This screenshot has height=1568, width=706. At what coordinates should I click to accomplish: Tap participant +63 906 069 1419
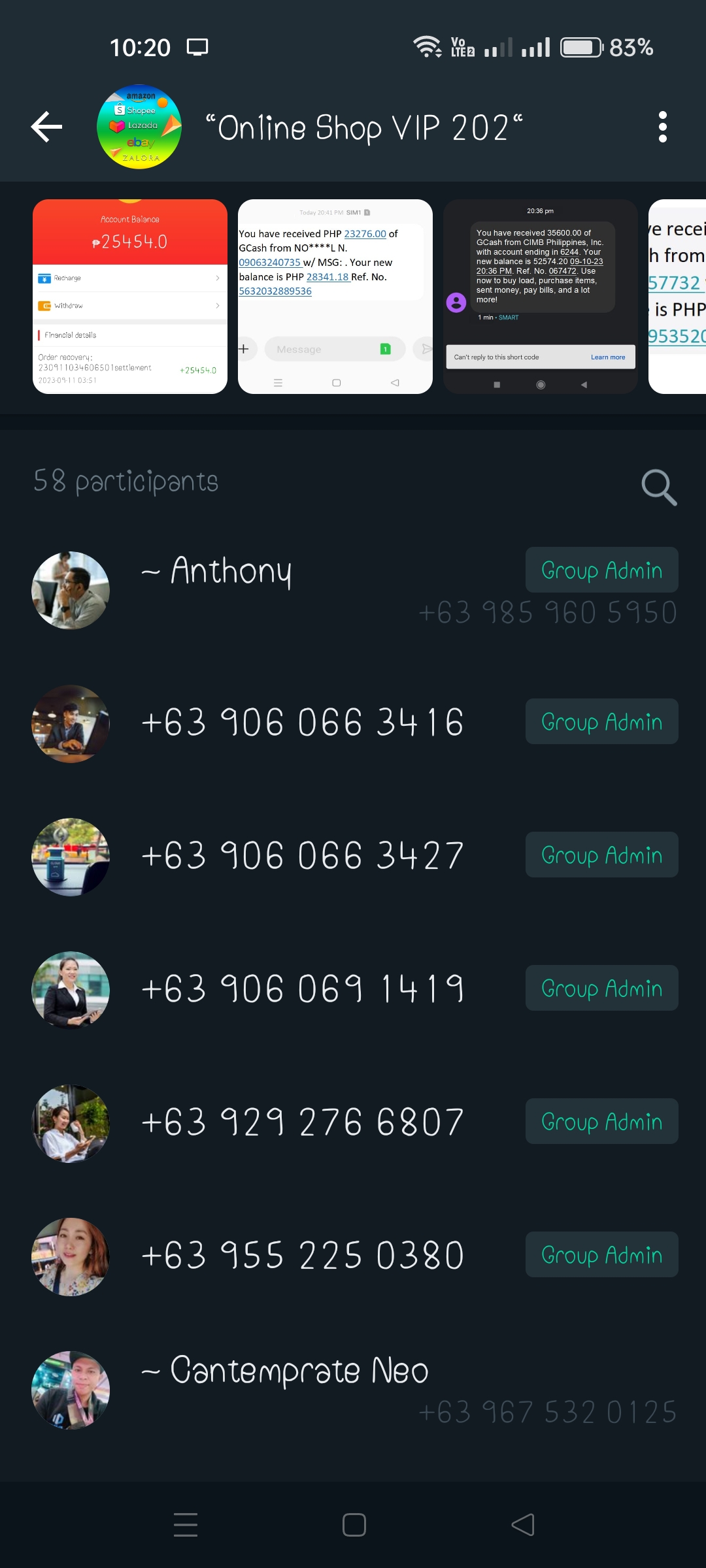(302, 989)
